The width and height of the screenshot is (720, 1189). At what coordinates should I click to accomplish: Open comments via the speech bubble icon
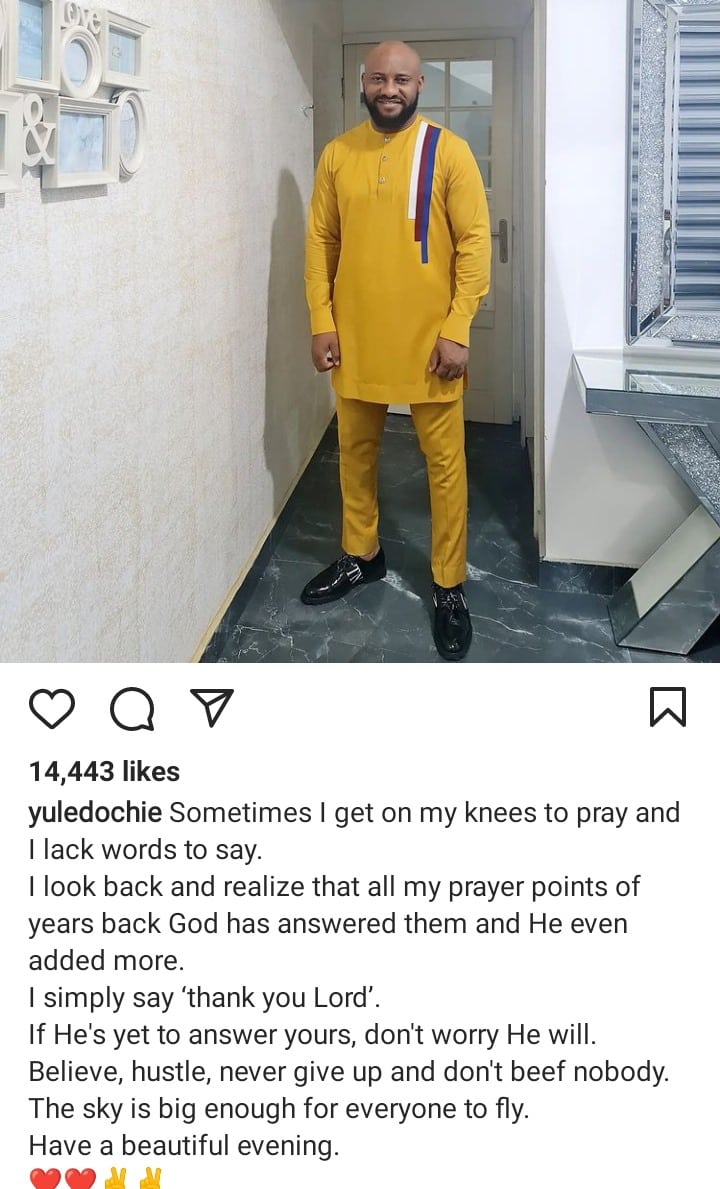[x=133, y=710]
